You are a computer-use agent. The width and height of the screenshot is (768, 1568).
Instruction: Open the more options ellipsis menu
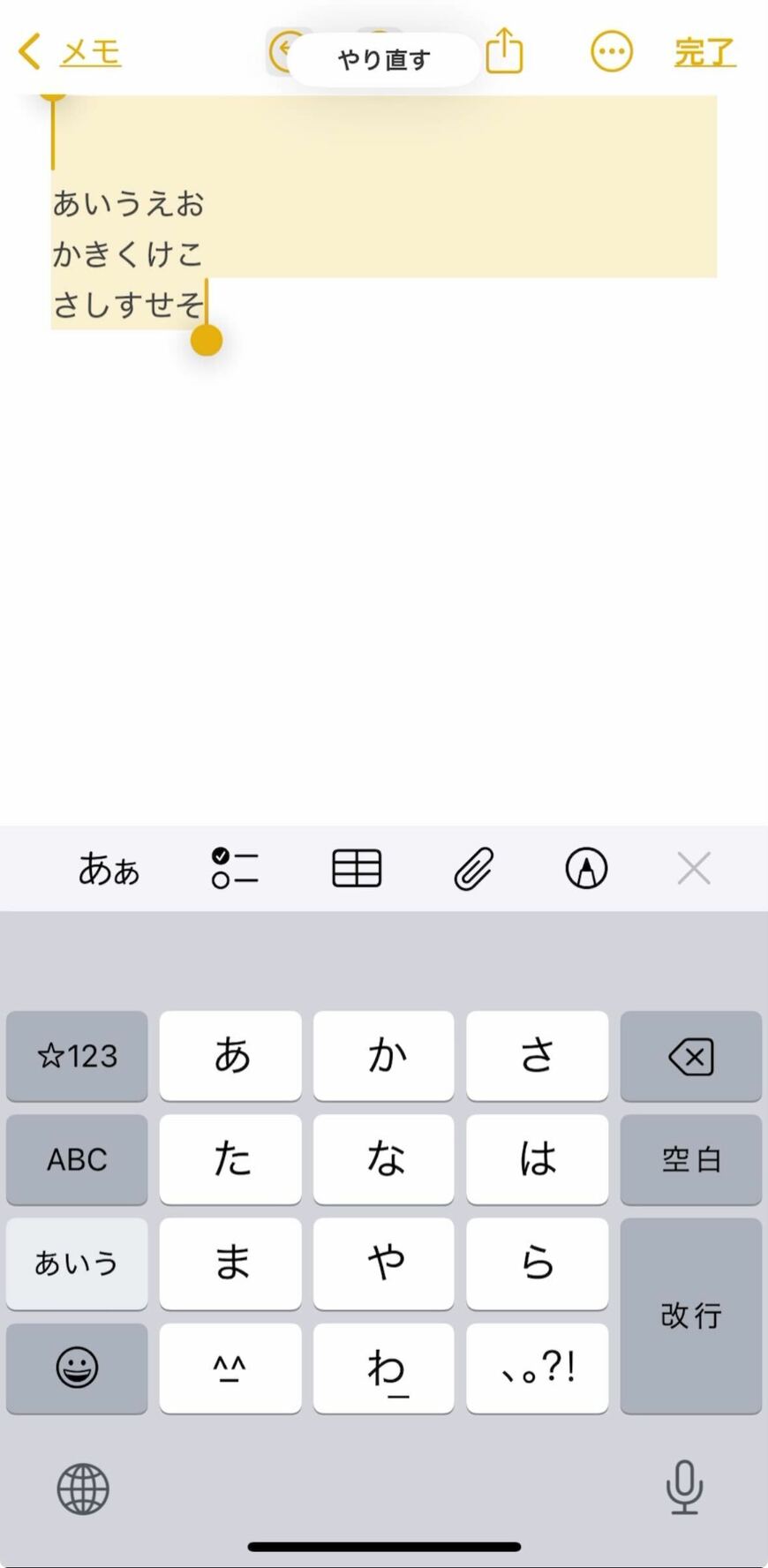tap(611, 51)
